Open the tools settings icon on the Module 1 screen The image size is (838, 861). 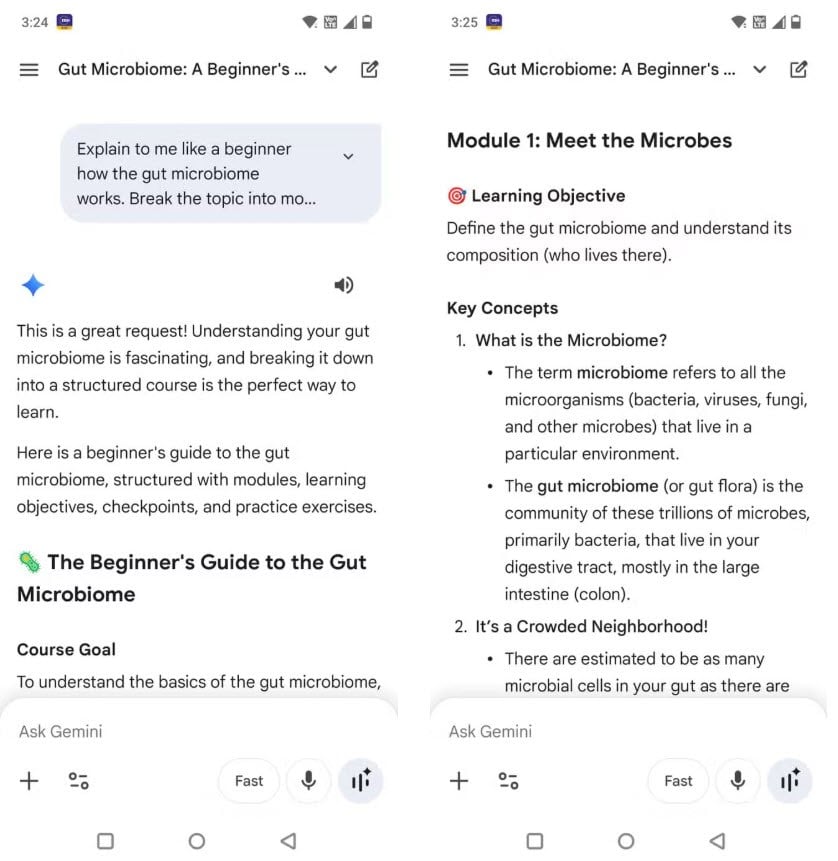508,781
